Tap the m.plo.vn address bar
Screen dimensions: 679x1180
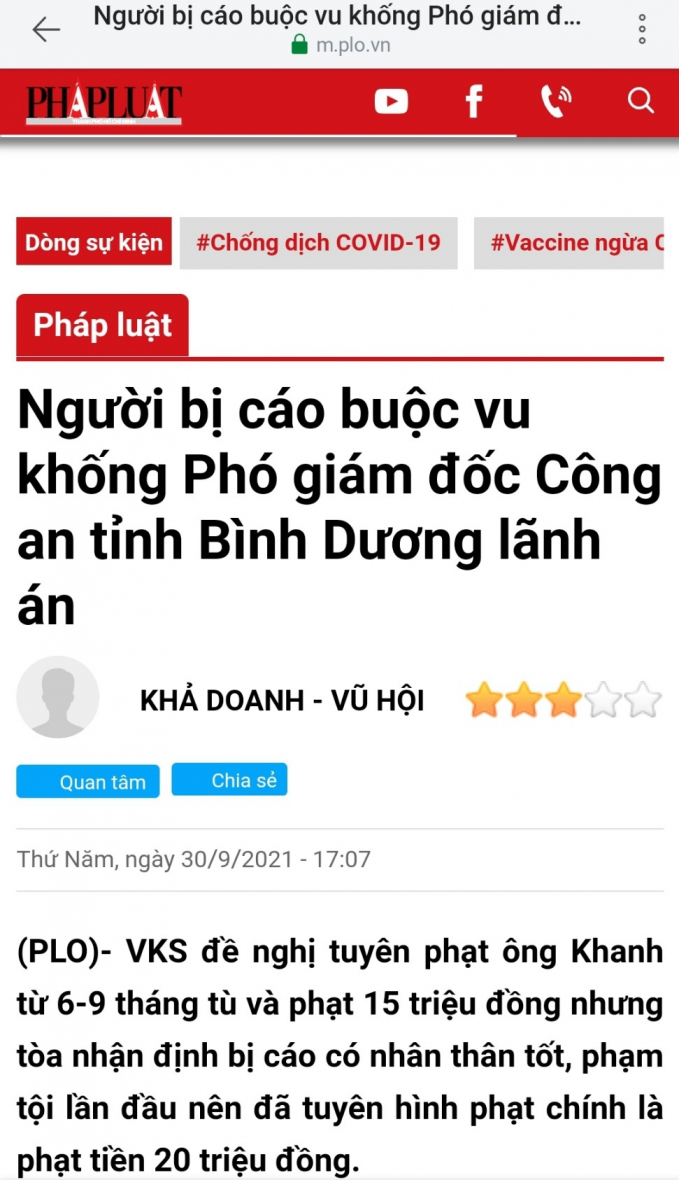[340, 45]
